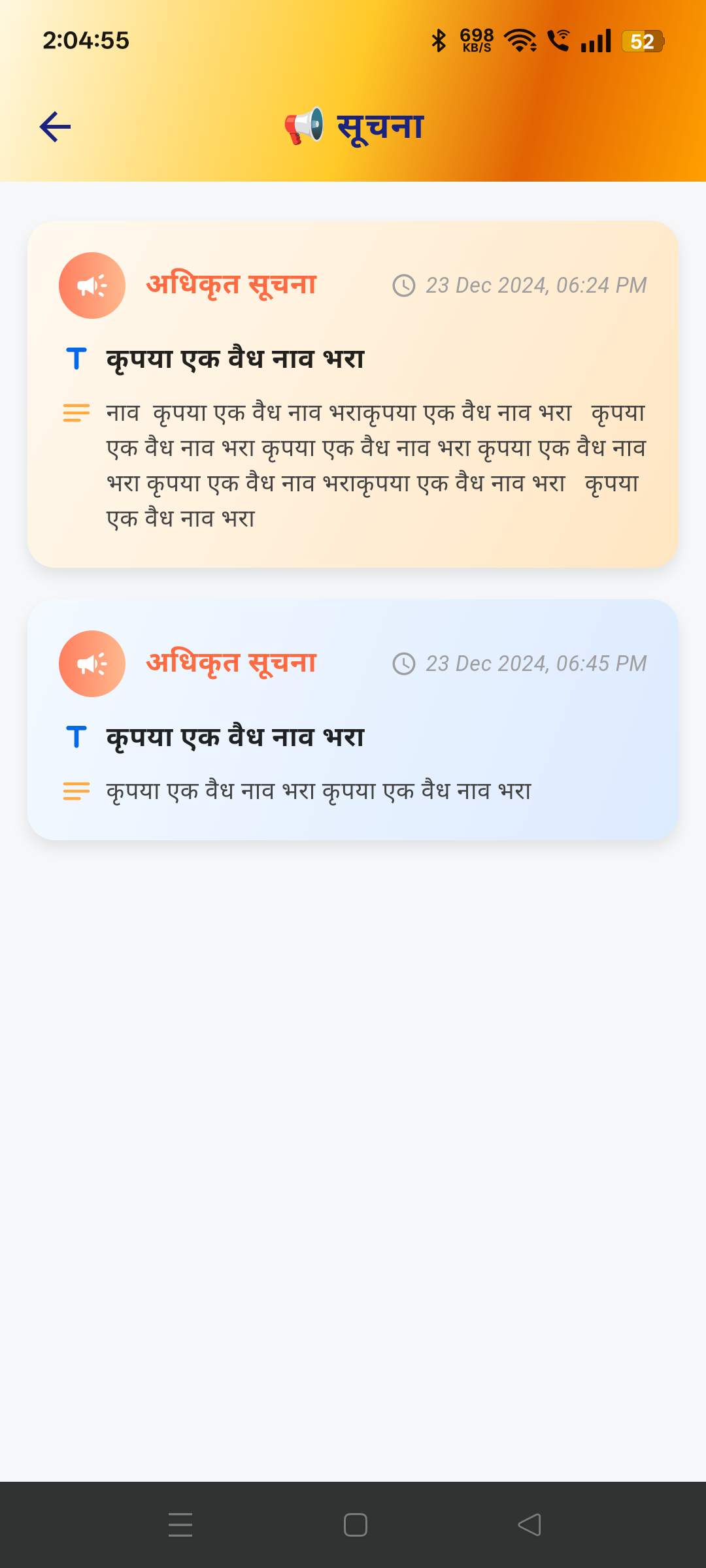Open recent apps from the navigation bar
The image size is (706, 1568).
pyautogui.click(x=180, y=1525)
